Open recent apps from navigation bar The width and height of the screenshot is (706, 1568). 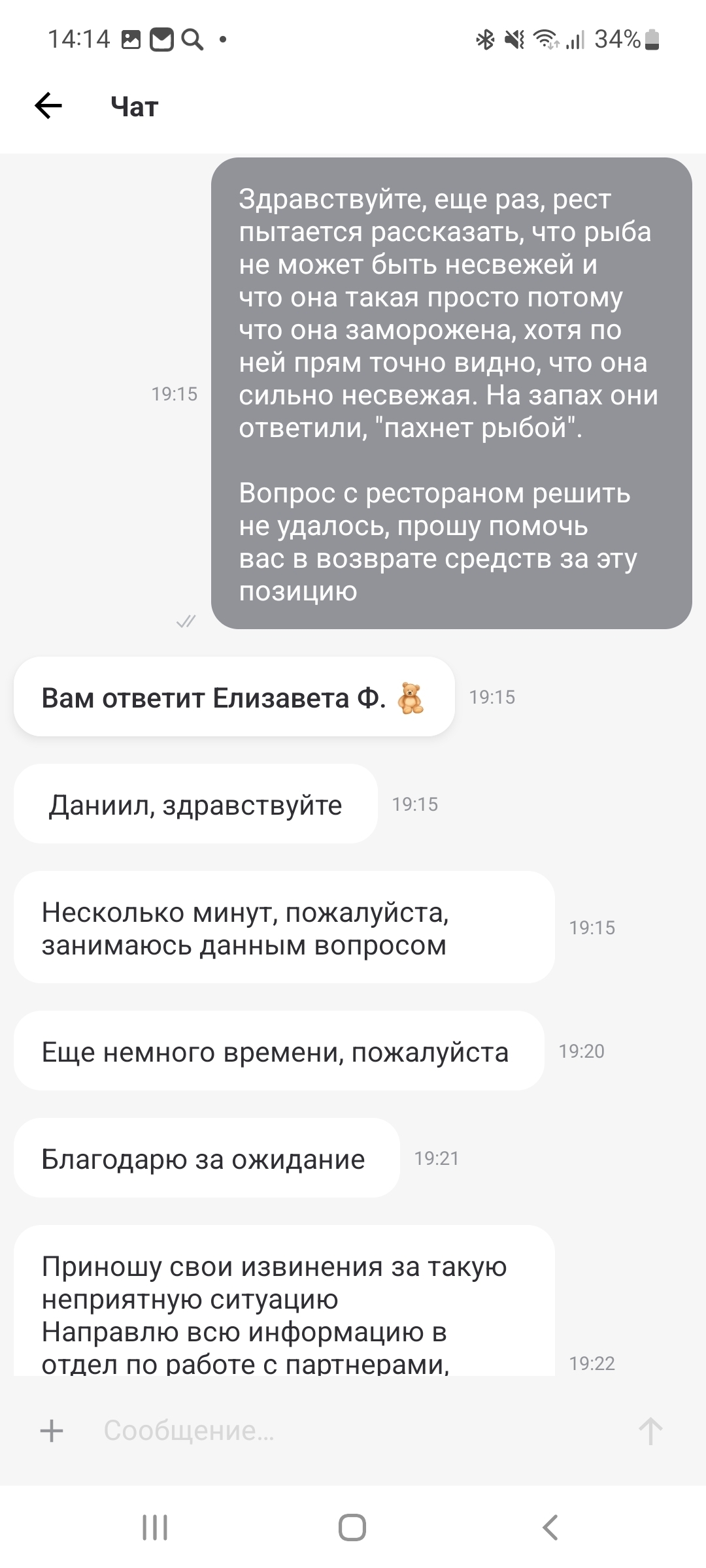pos(155,1527)
